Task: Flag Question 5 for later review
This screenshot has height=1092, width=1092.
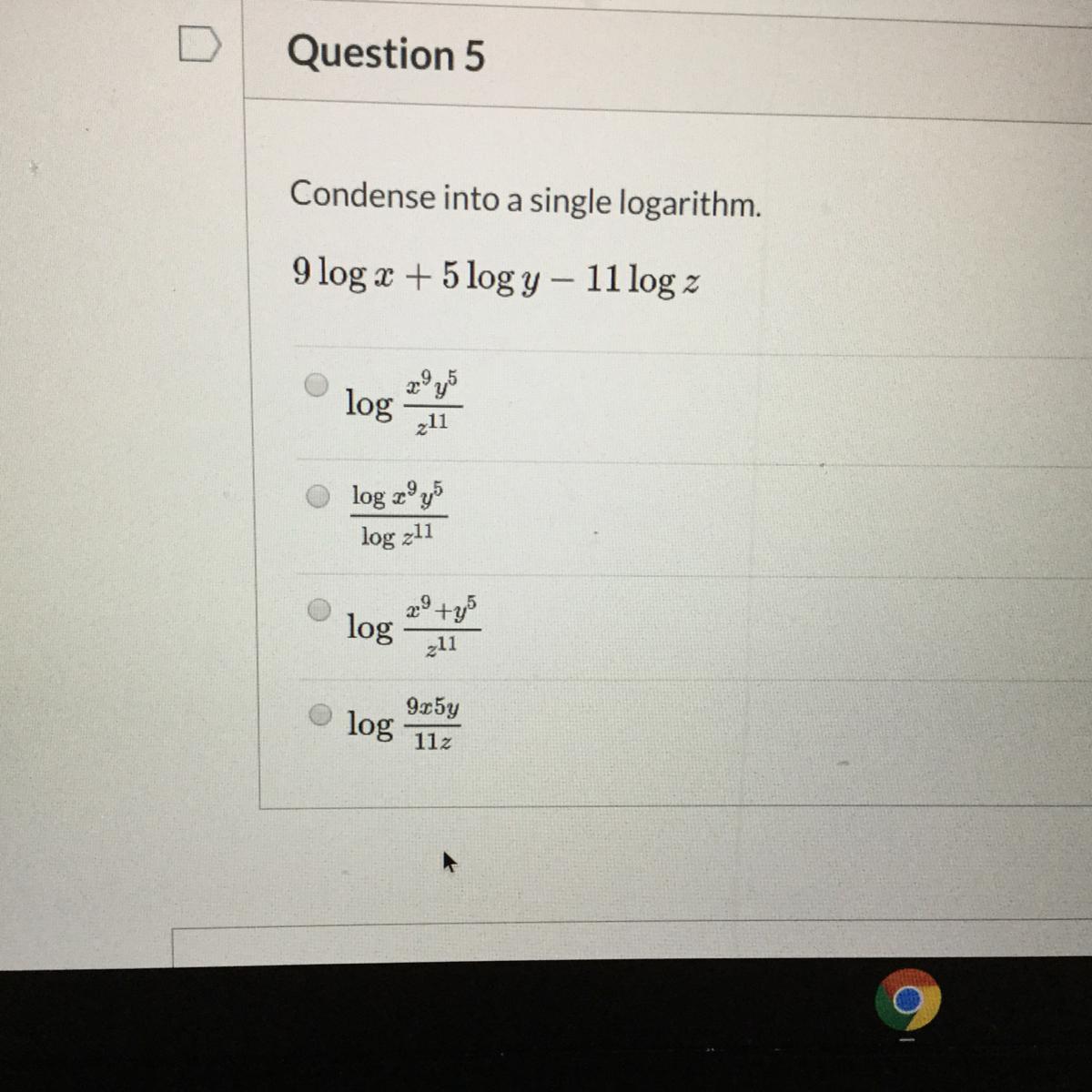Action: coord(198,45)
